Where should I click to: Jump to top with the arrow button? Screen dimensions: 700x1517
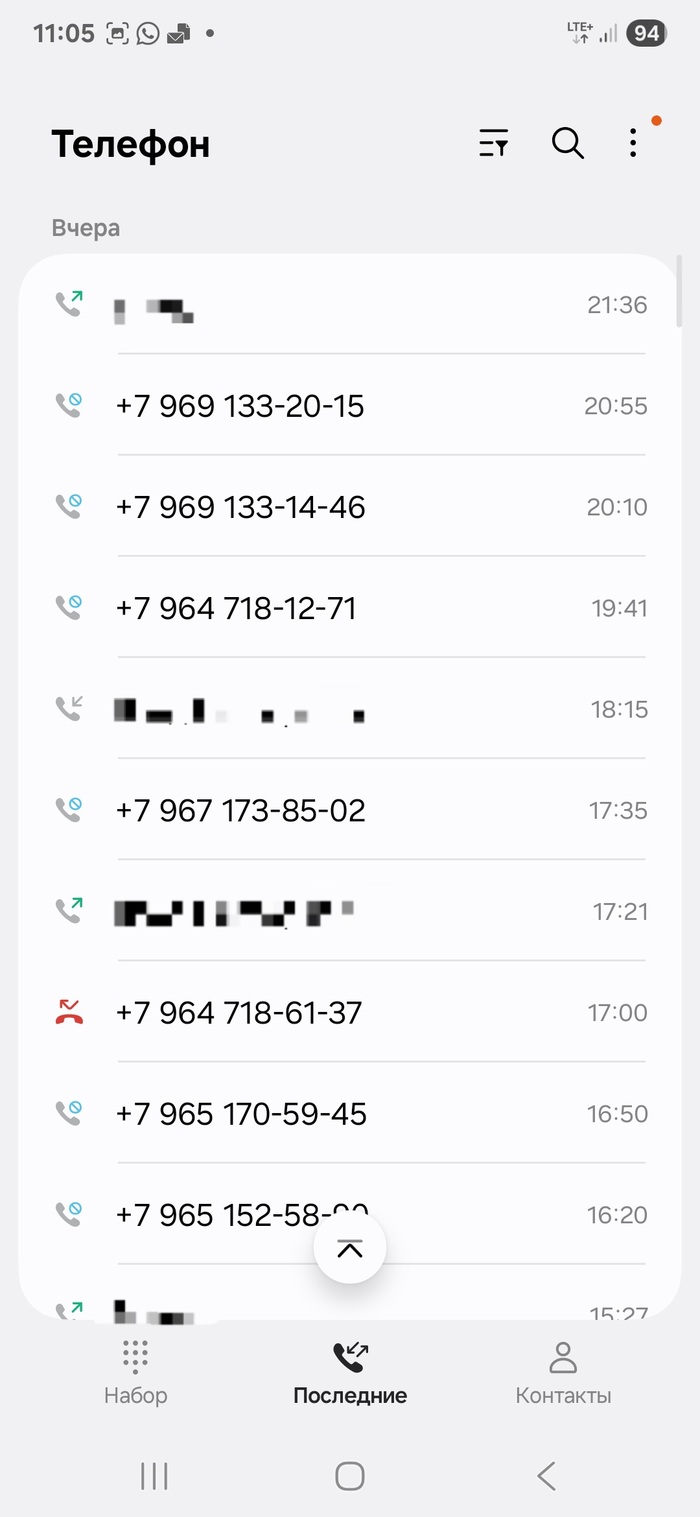pyautogui.click(x=350, y=1248)
